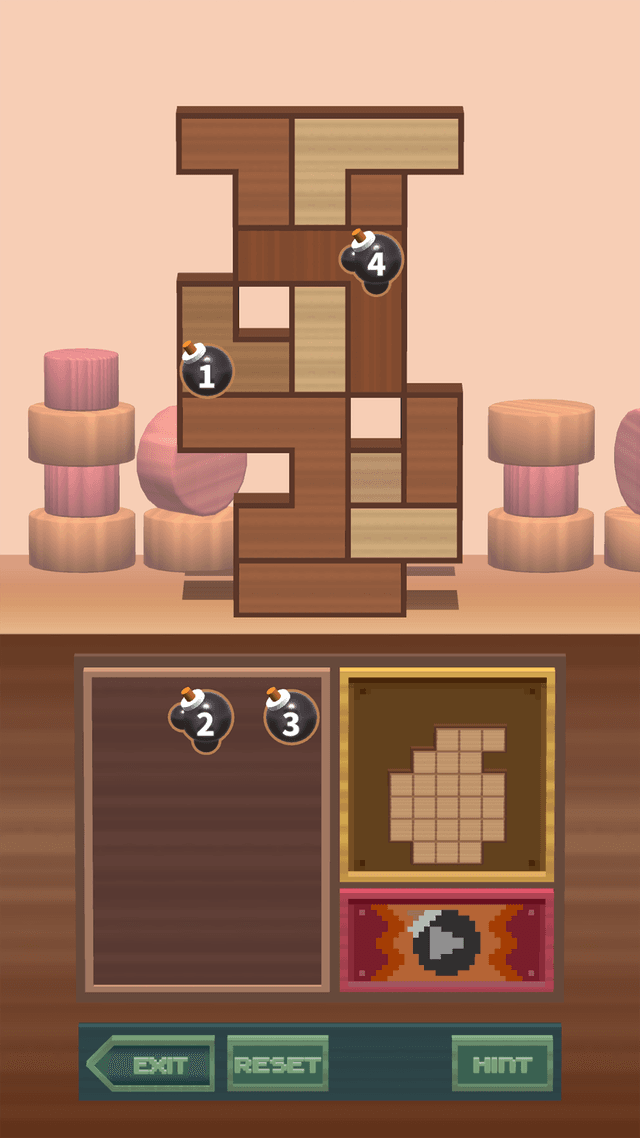Screen dimensions: 640x1138
Task: Pick bomb number 2 from tray
Action: point(202,718)
